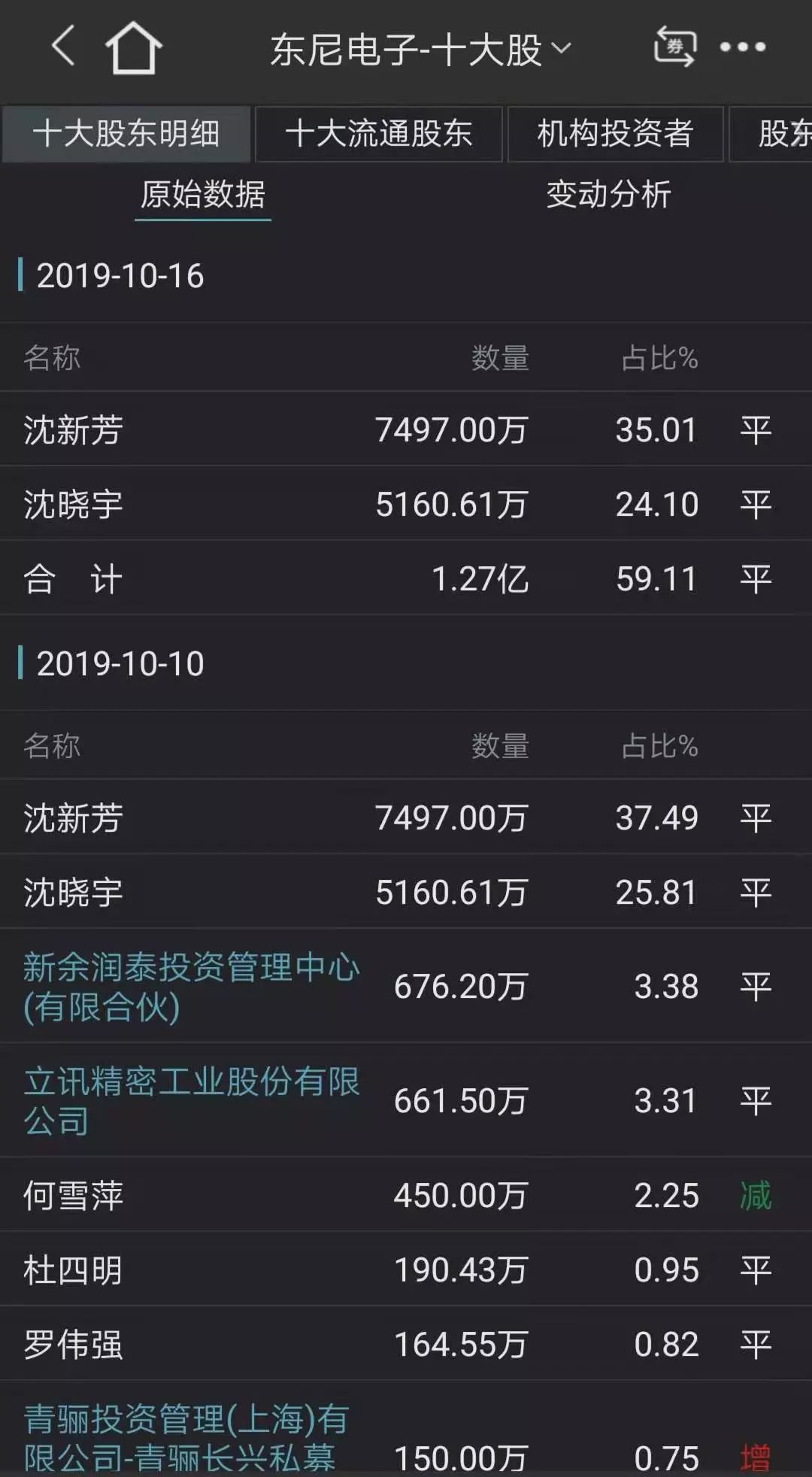Screen dimensions: 812x1477
Task: Open 立讯精密工业股份有限公司 shareholder link
Action: click(x=192, y=1101)
